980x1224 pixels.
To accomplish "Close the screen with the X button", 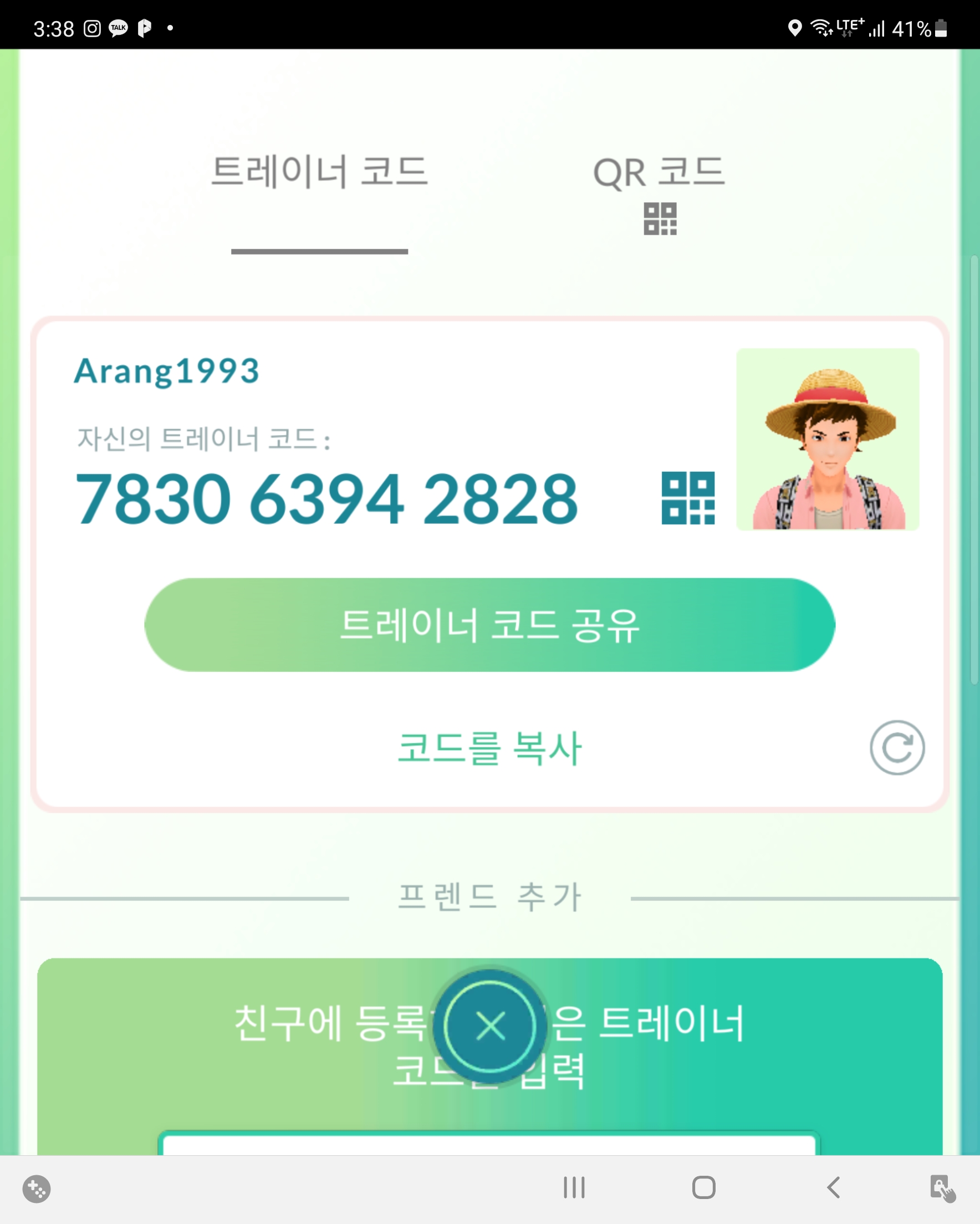I will (x=490, y=1027).
